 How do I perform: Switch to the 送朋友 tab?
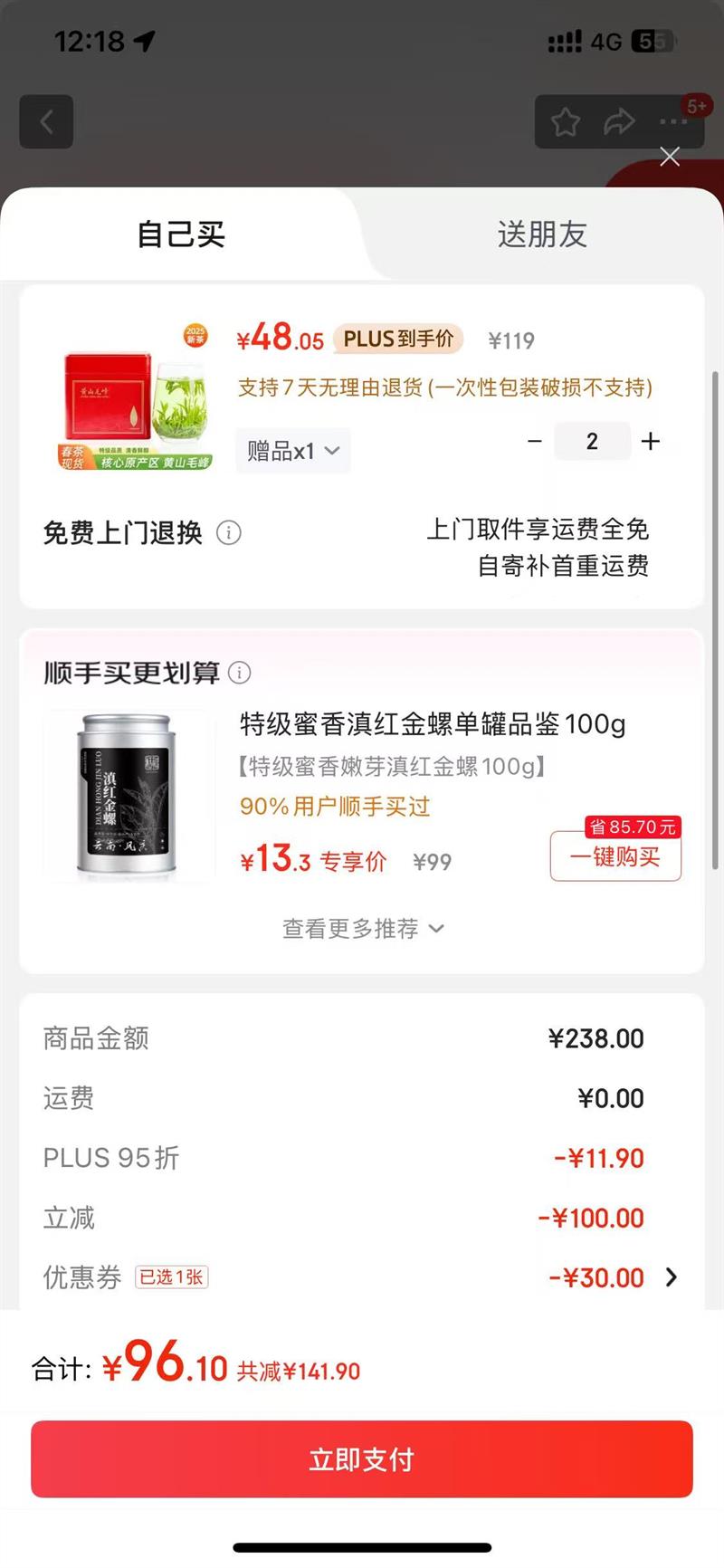pyautogui.click(x=541, y=234)
